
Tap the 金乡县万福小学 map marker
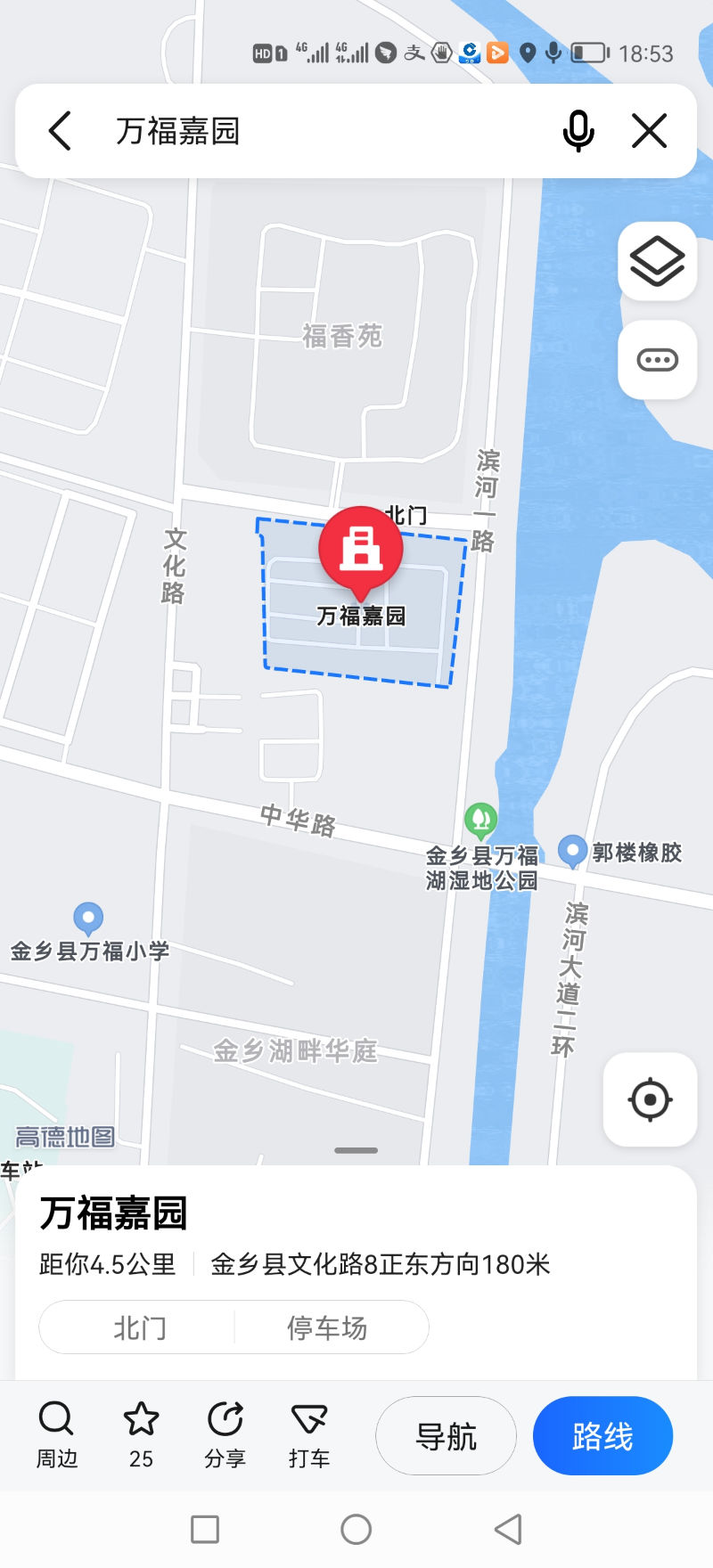coord(88,918)
